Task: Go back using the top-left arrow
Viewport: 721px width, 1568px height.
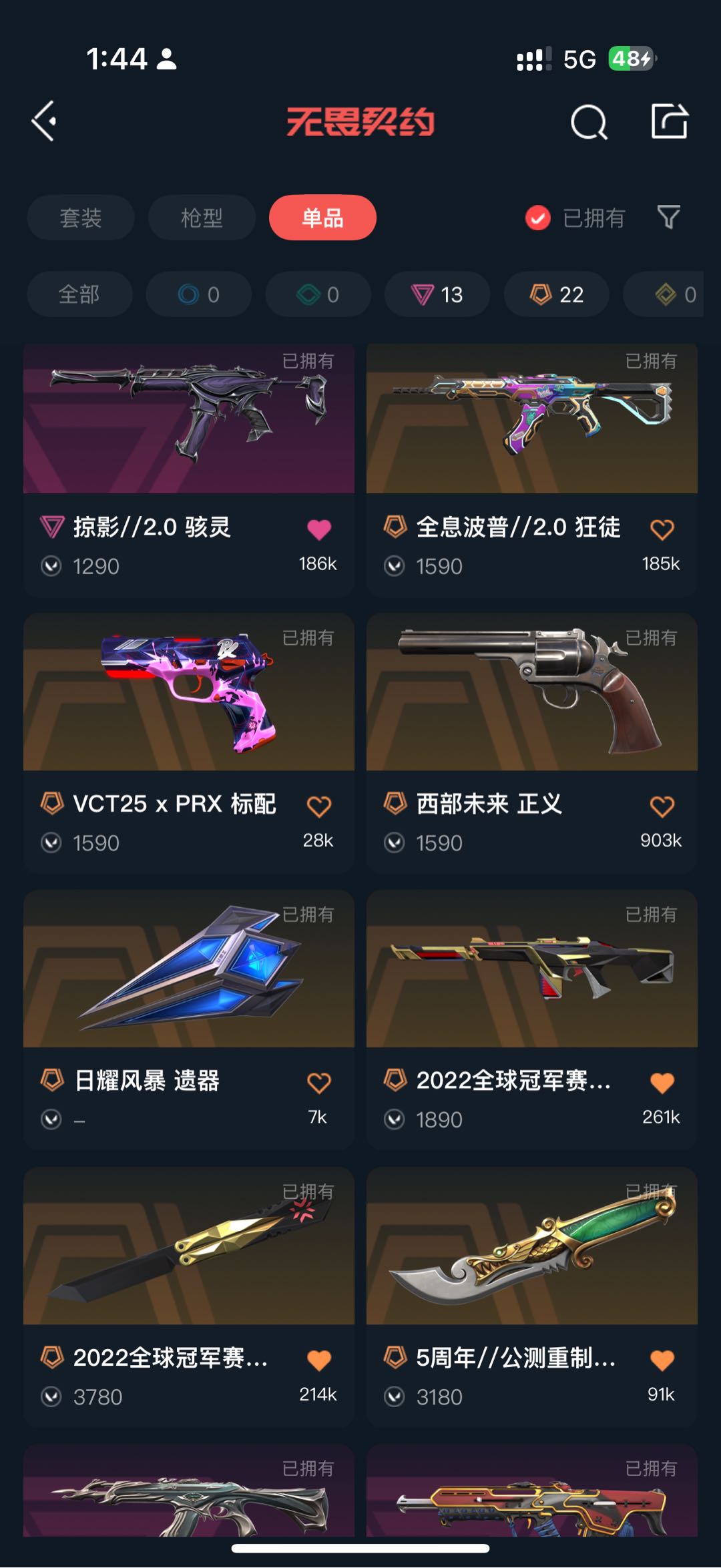Action: coord(44,121)
